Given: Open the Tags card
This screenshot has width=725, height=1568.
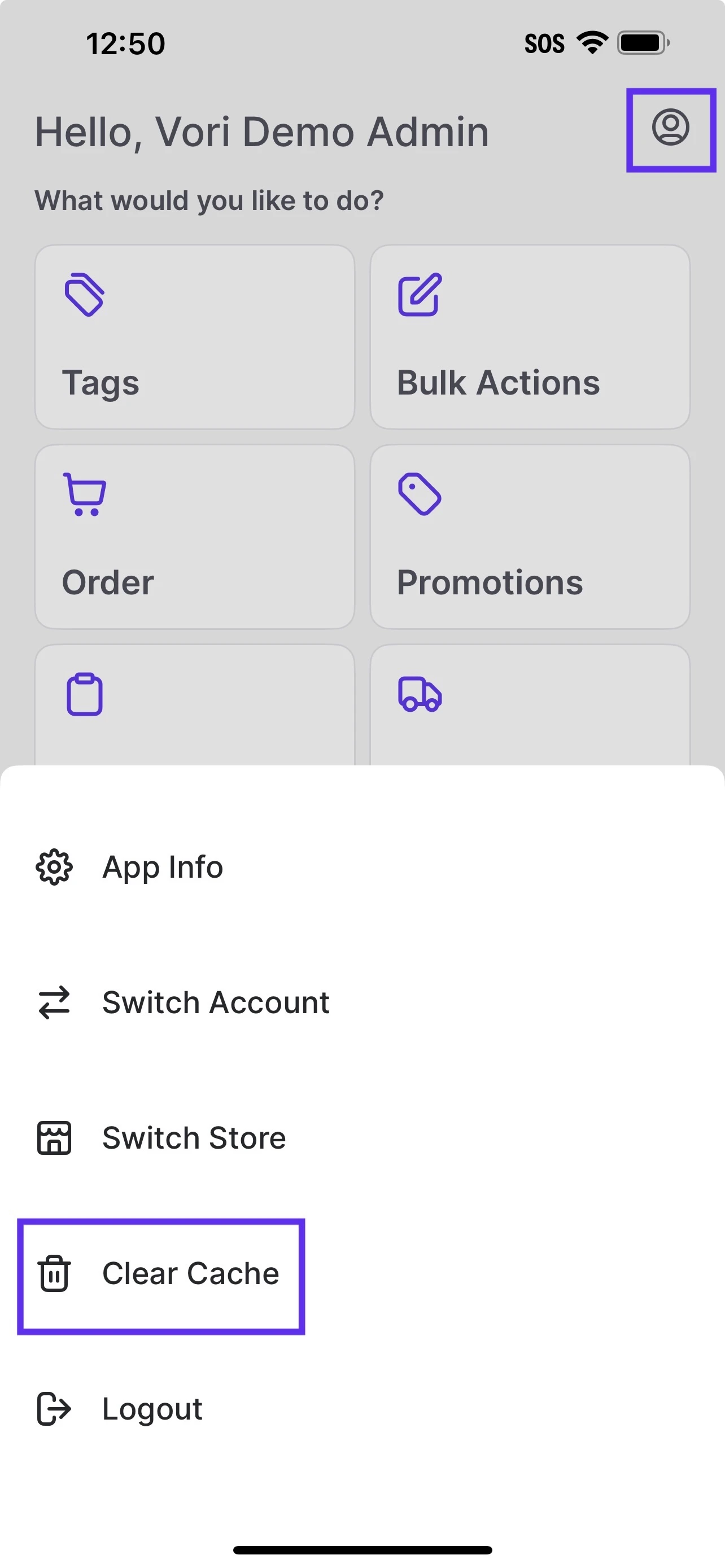Looking at the screenshot, I should [x=195, y=336].
